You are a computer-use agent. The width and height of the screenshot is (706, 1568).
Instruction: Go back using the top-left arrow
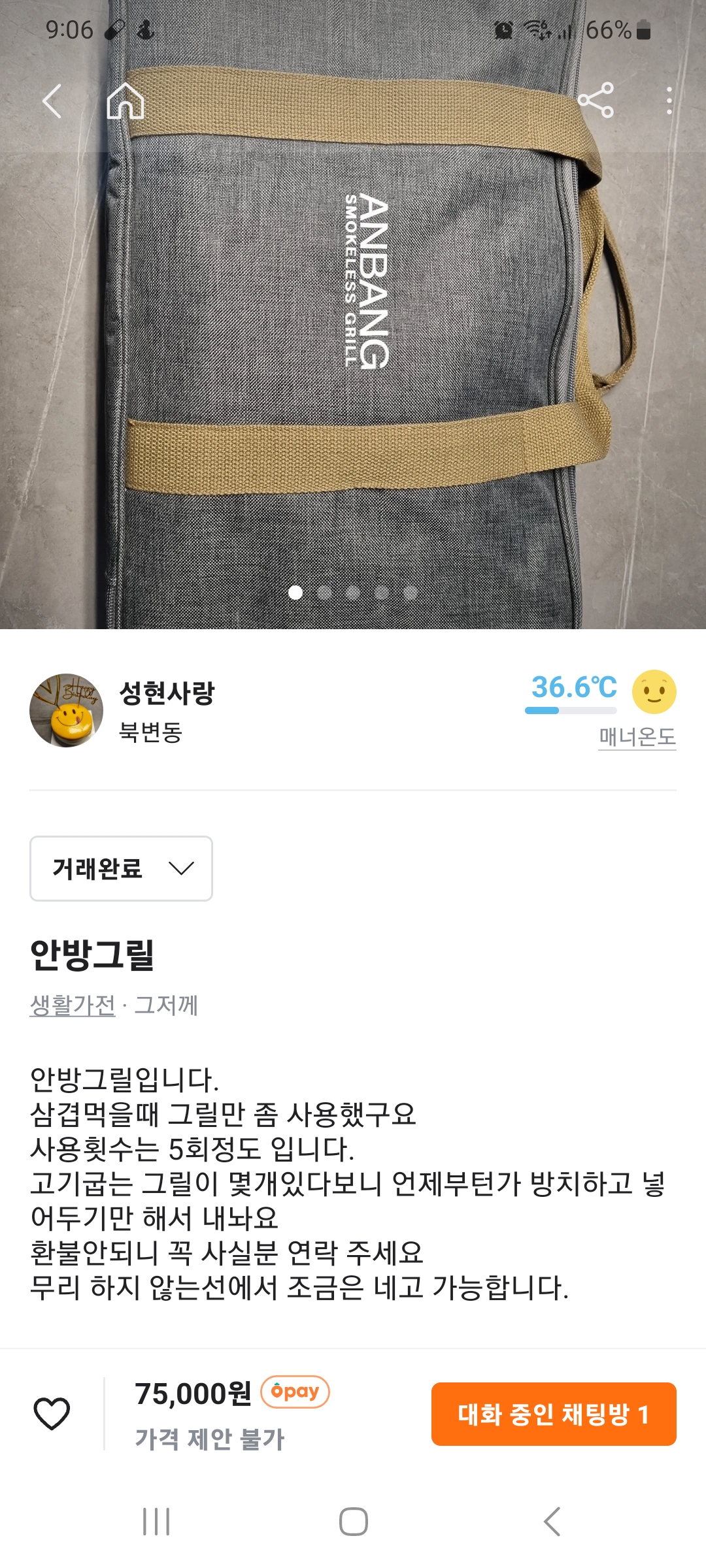52,101
